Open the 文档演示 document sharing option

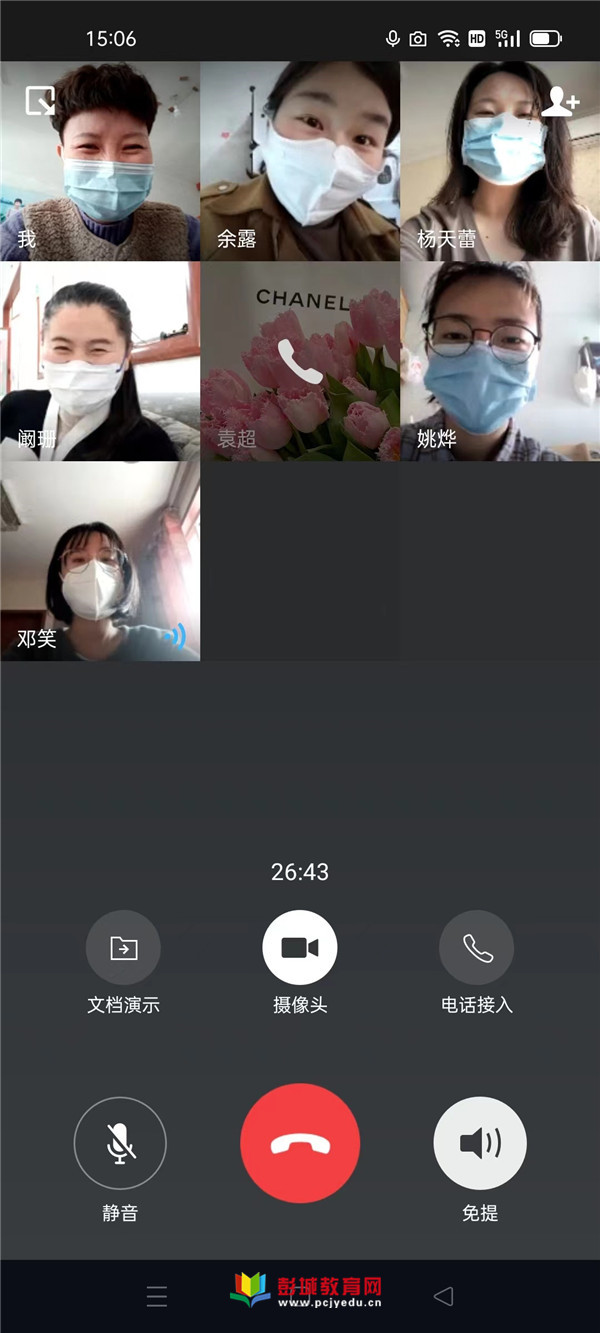123,948
